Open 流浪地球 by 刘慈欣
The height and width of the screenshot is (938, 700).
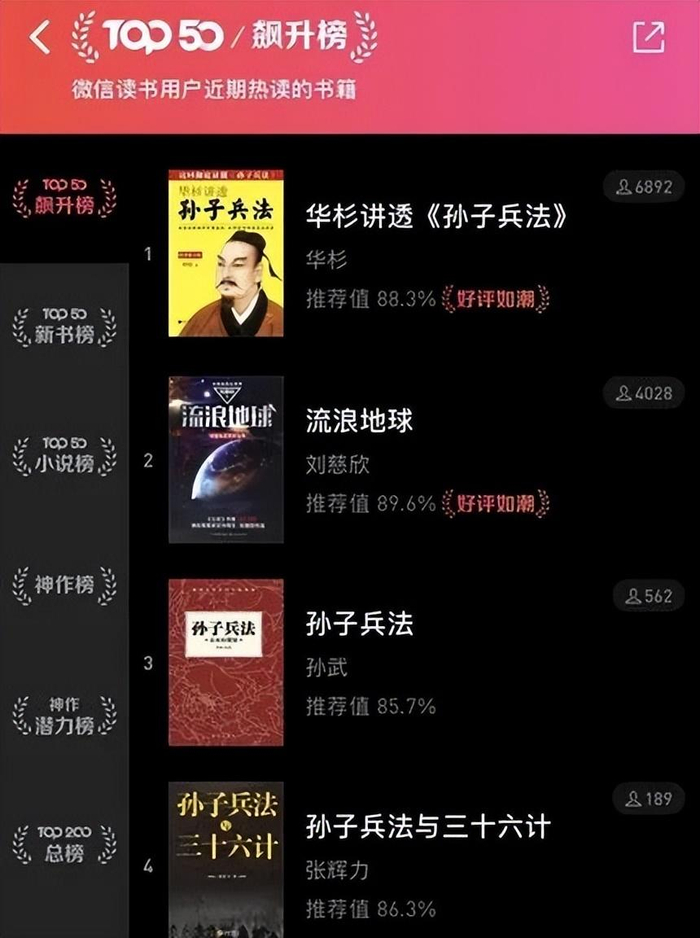(x=360, y=421)
